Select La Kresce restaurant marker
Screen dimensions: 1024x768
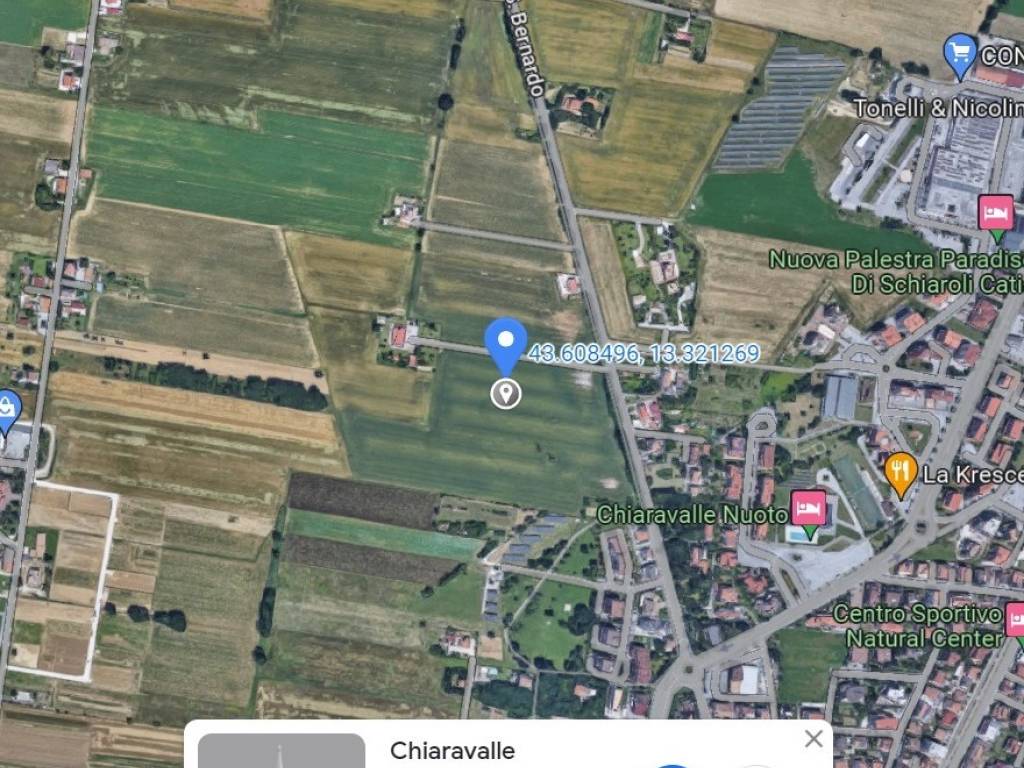pos(901,472)
